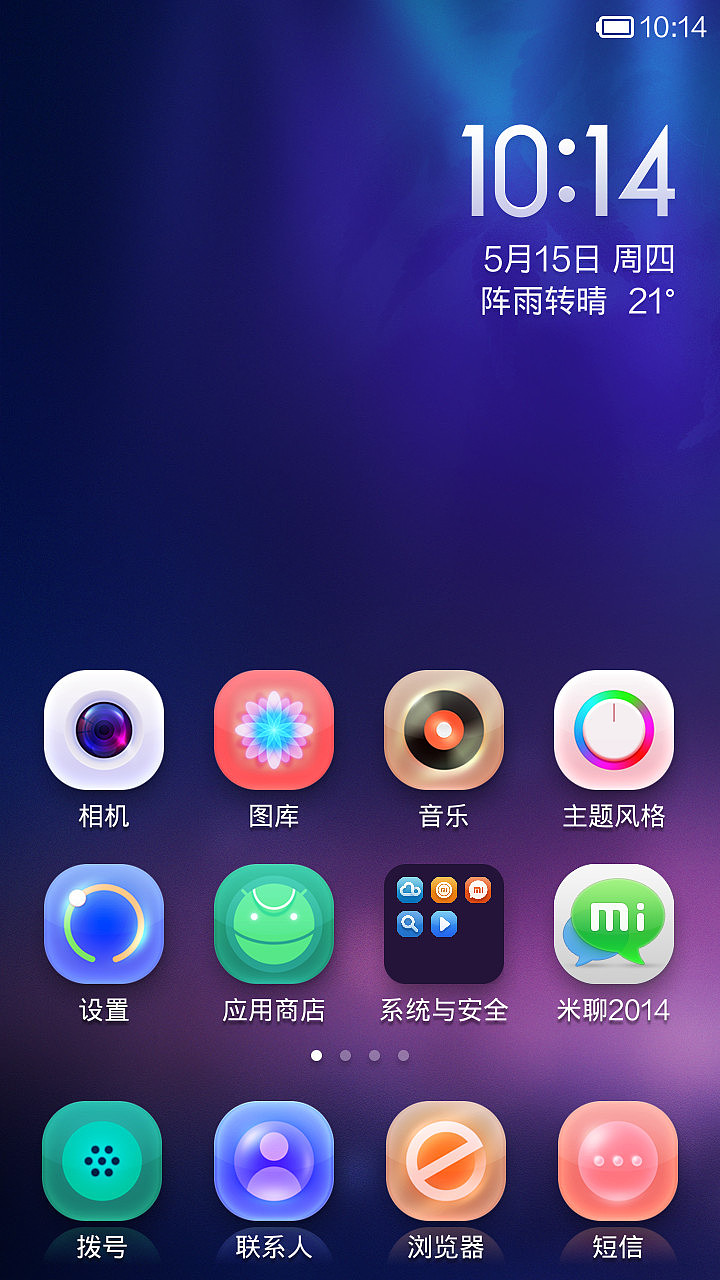This screenshot has height=1280, width=720.
Task: Open 主题风格 theme app
Action: pyautogui.click(x=614, y=730)
